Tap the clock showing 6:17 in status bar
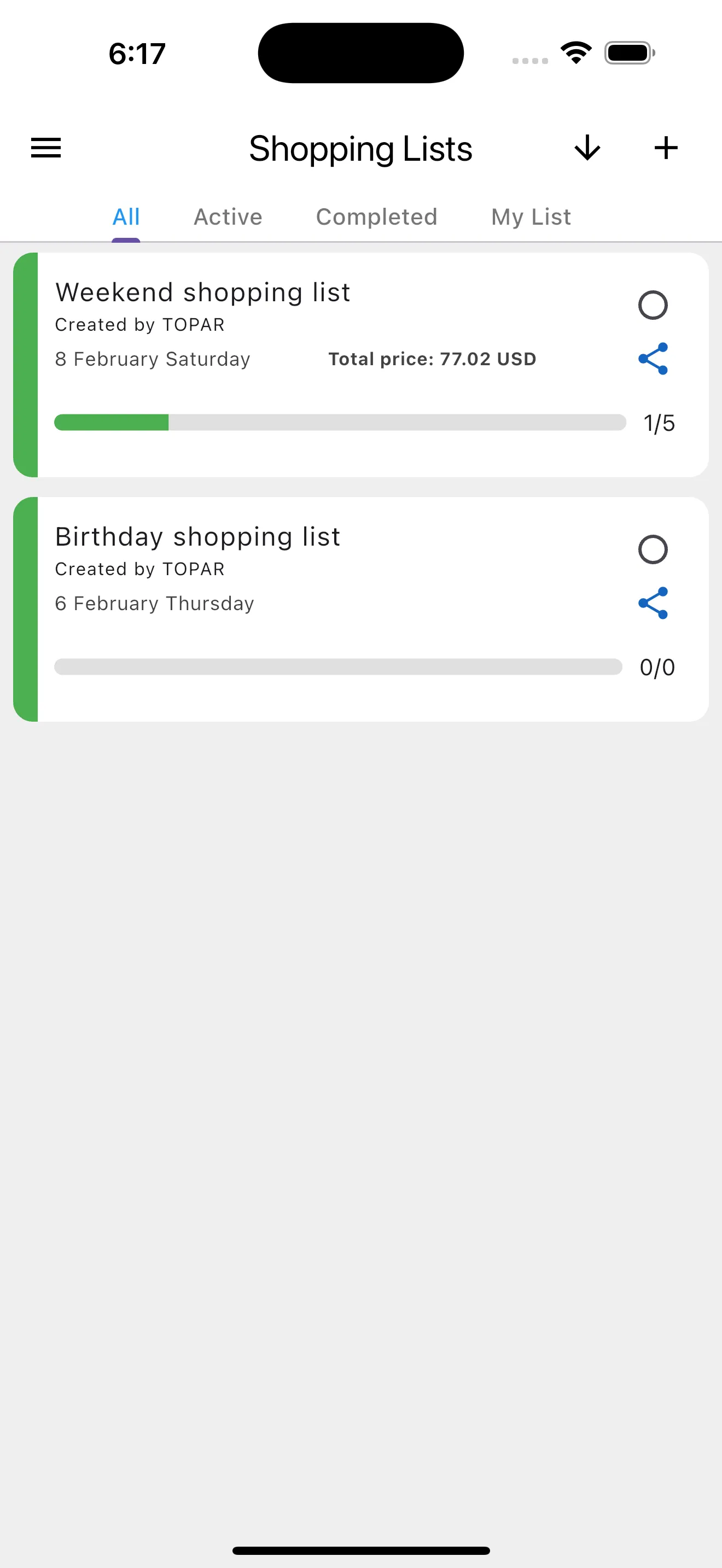 click(135, 52)
